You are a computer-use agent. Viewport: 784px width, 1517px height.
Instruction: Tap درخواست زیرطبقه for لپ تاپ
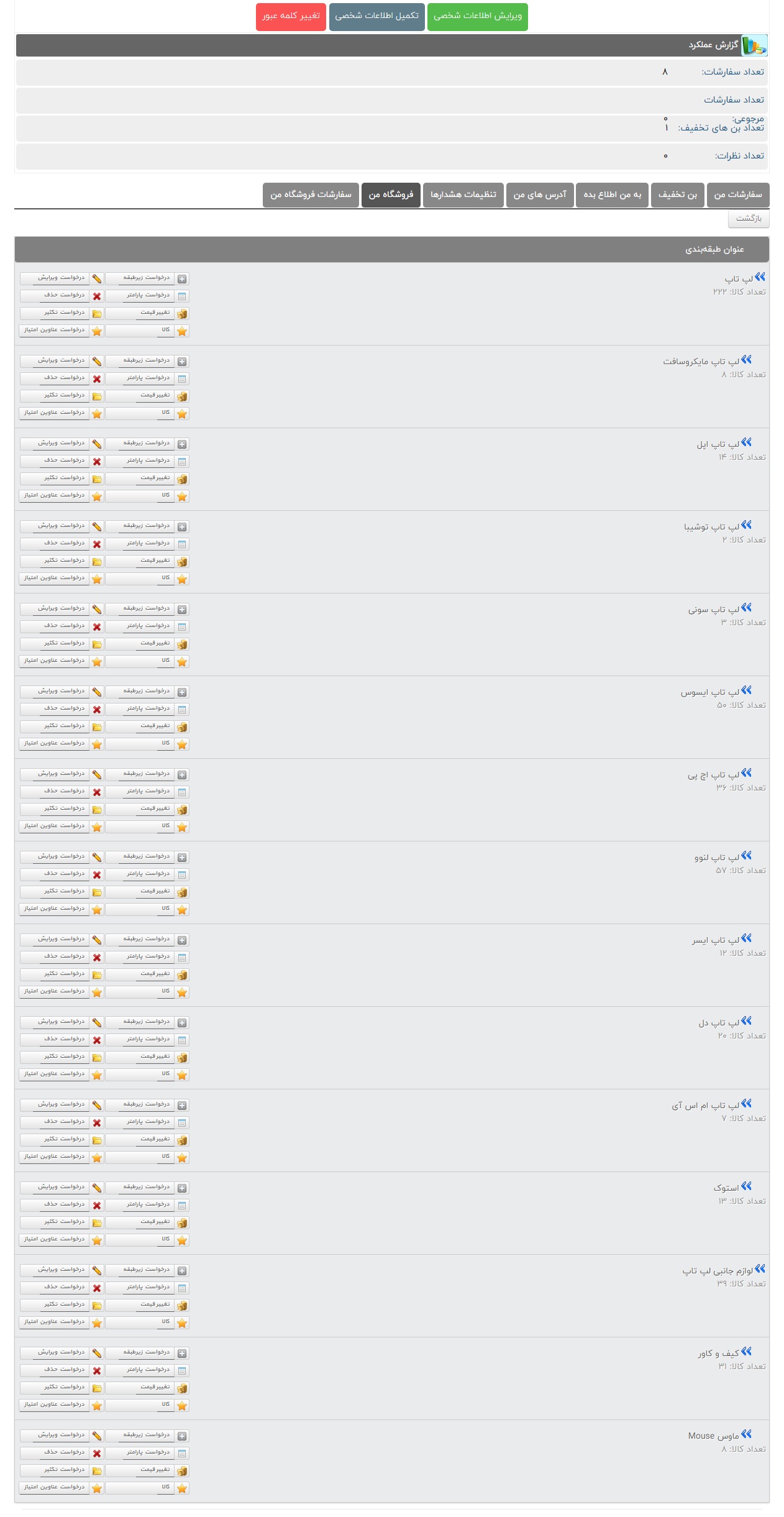tap(147, 278)
